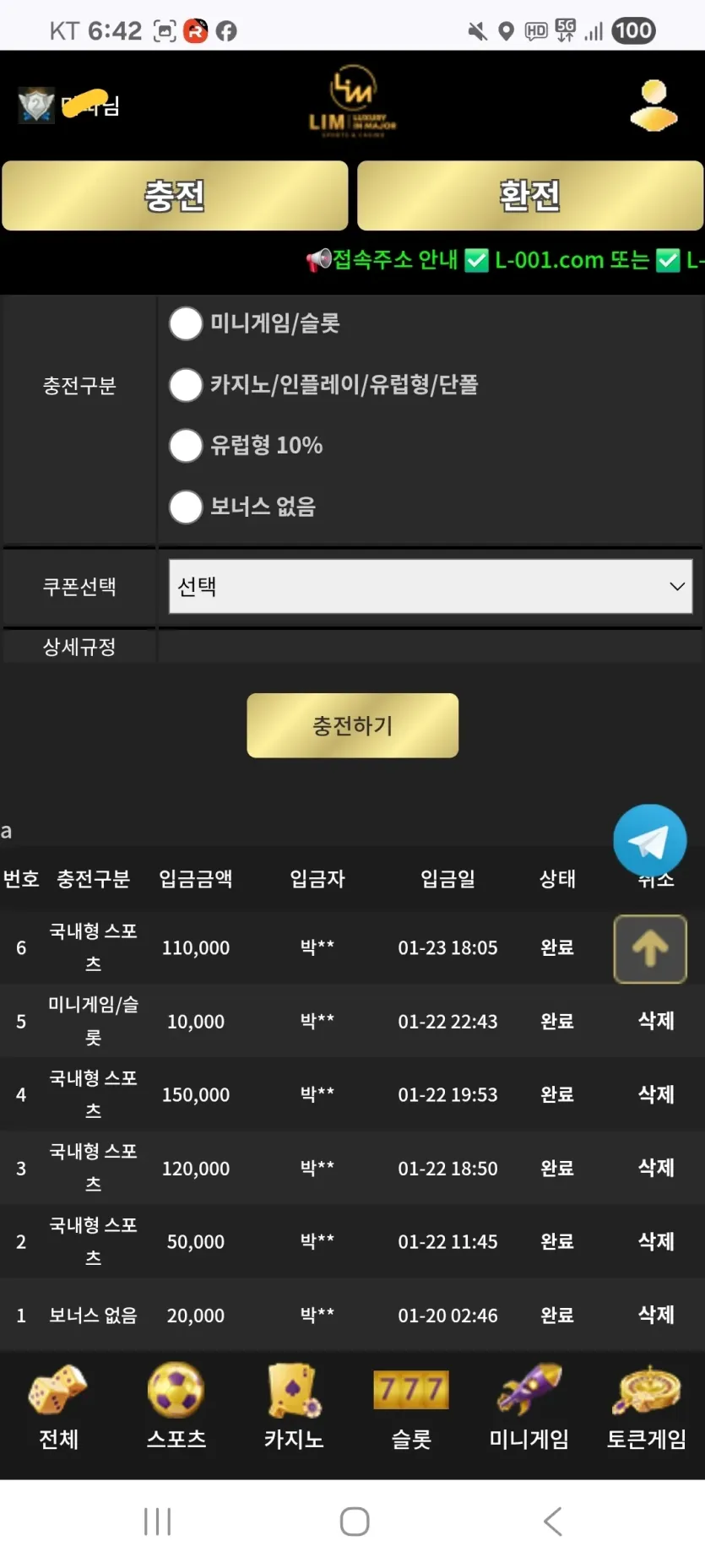The height and width of the screenshot is (1568, 705).
Task: Open the Telegram floating button
Action: 649,840
